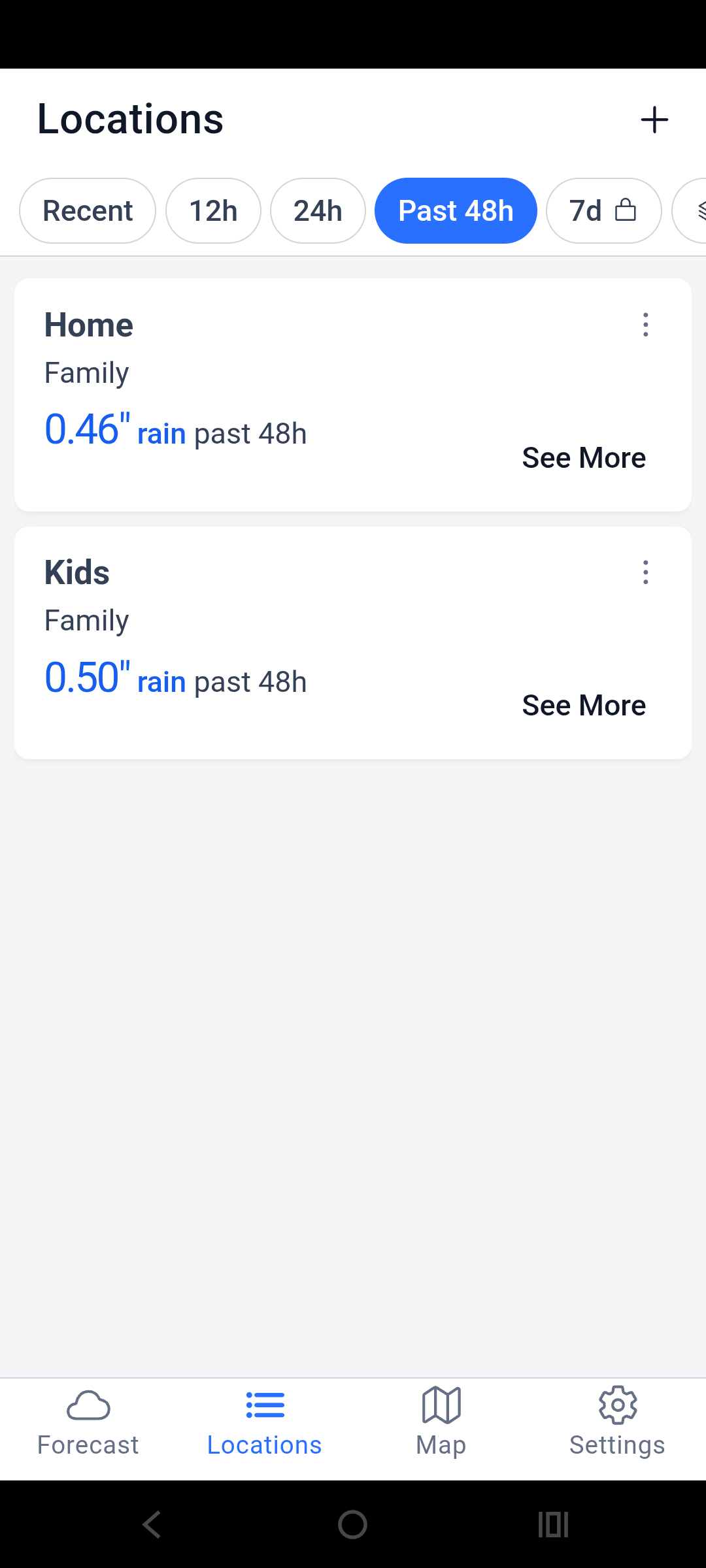Select the Recent filter chip
The width and height of the screenshot is (706, 1568).
click(88, 211)
